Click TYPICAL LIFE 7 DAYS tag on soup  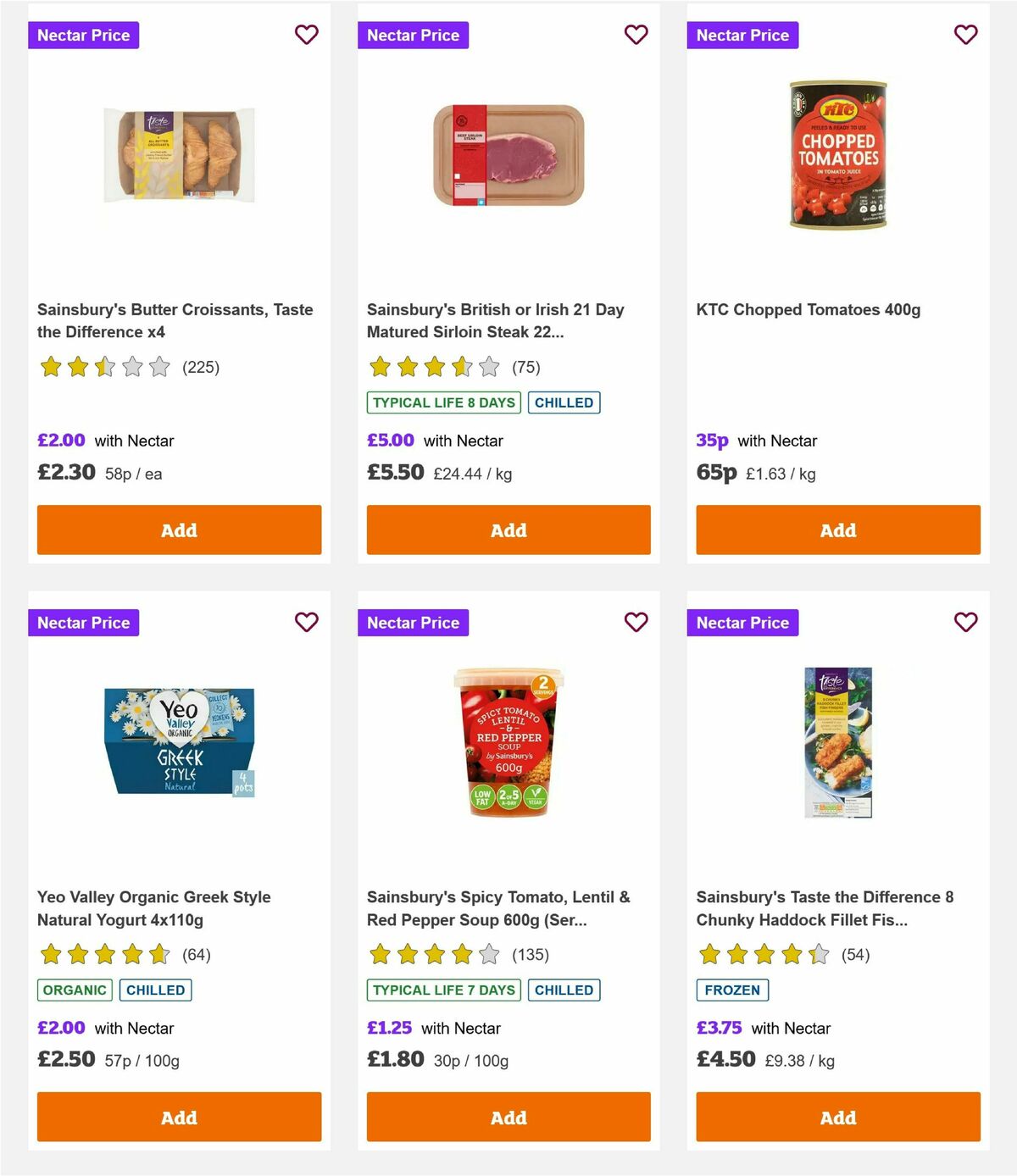442,990
